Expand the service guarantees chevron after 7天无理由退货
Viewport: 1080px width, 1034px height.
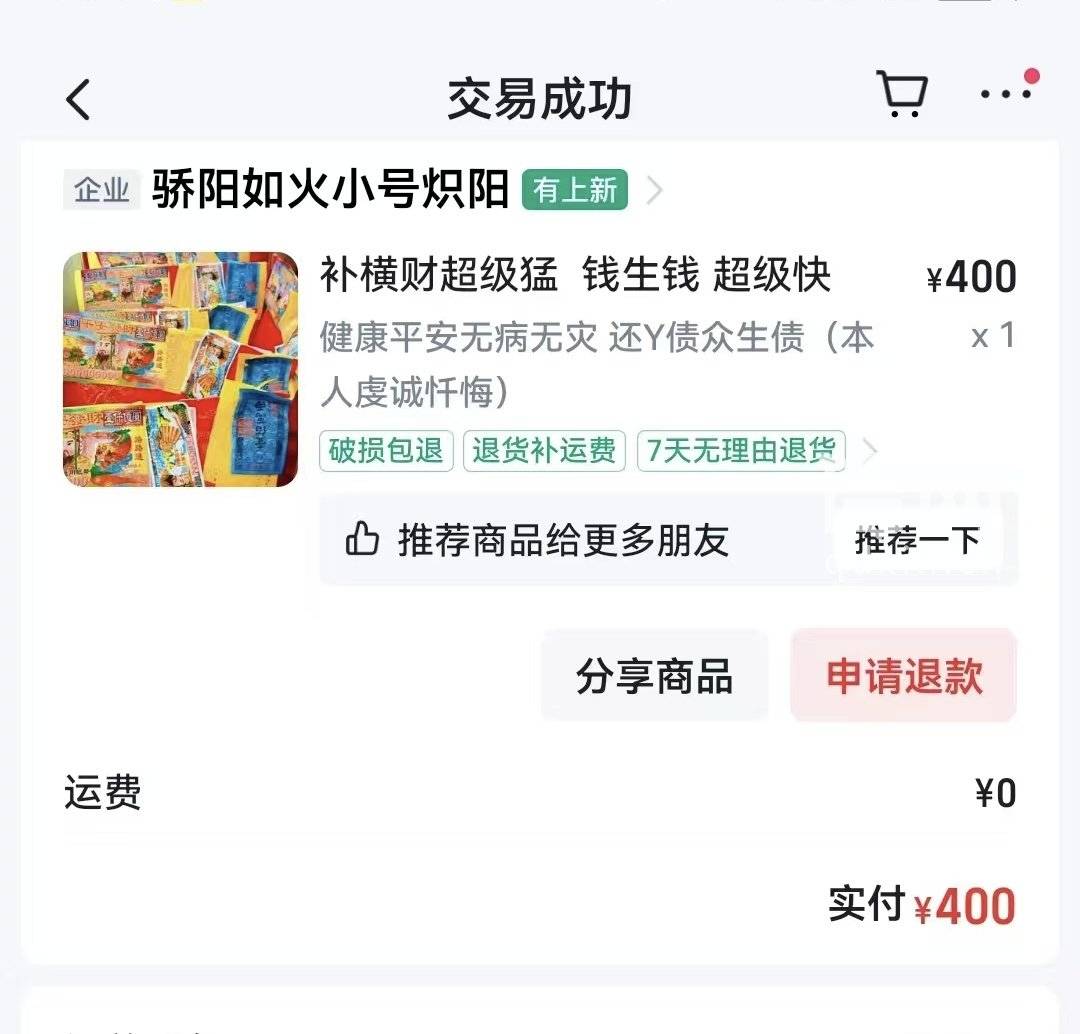tap(869, 451)
